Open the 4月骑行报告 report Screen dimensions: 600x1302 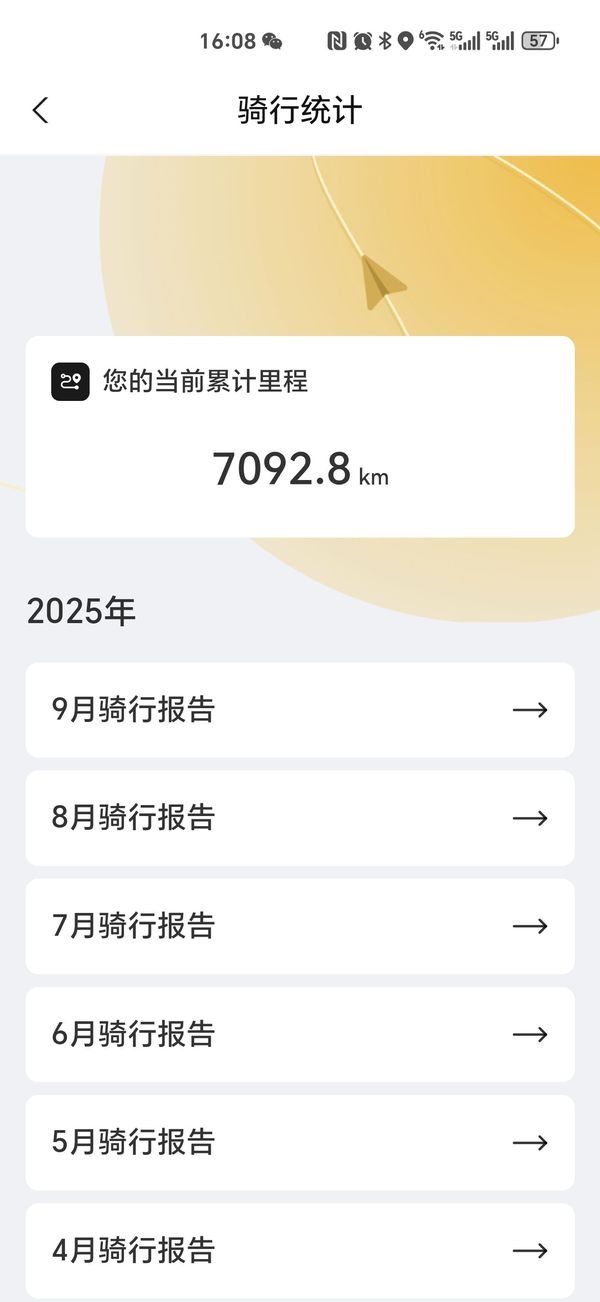300,1250
